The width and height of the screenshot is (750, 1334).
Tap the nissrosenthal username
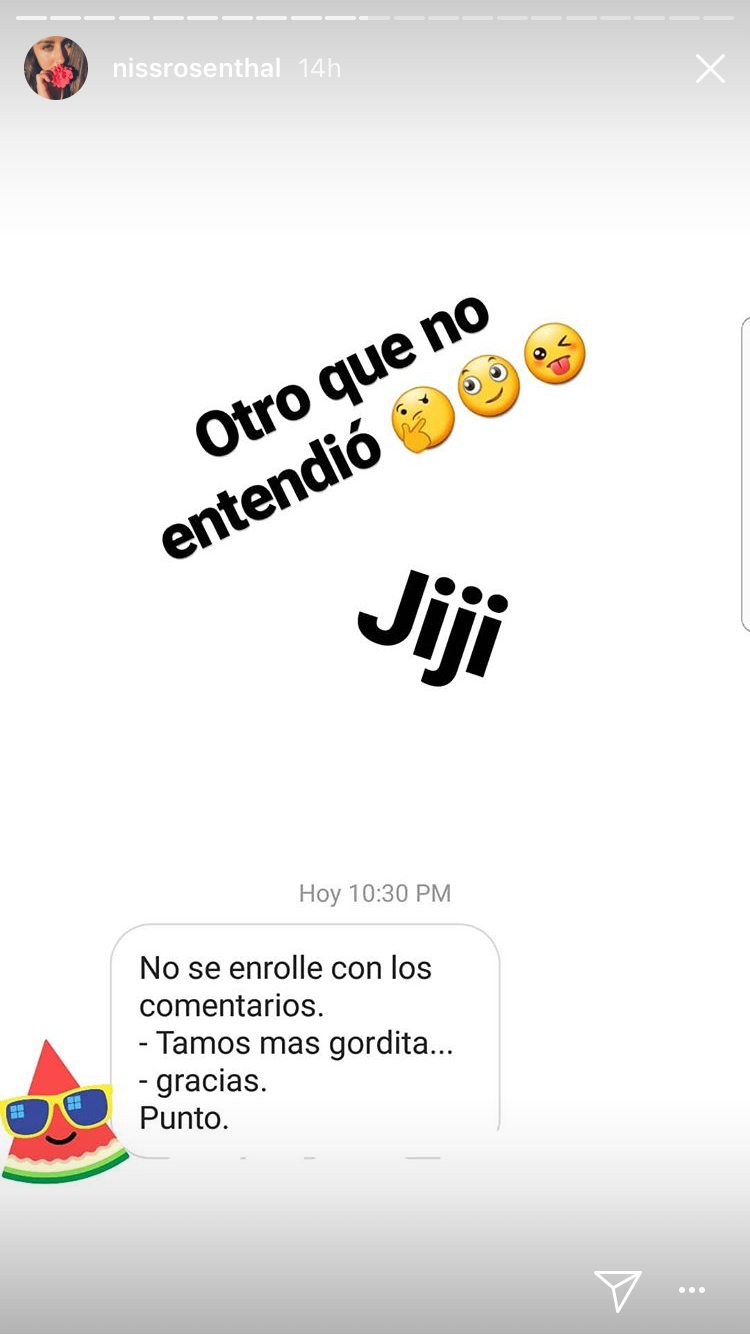point(196,69)
